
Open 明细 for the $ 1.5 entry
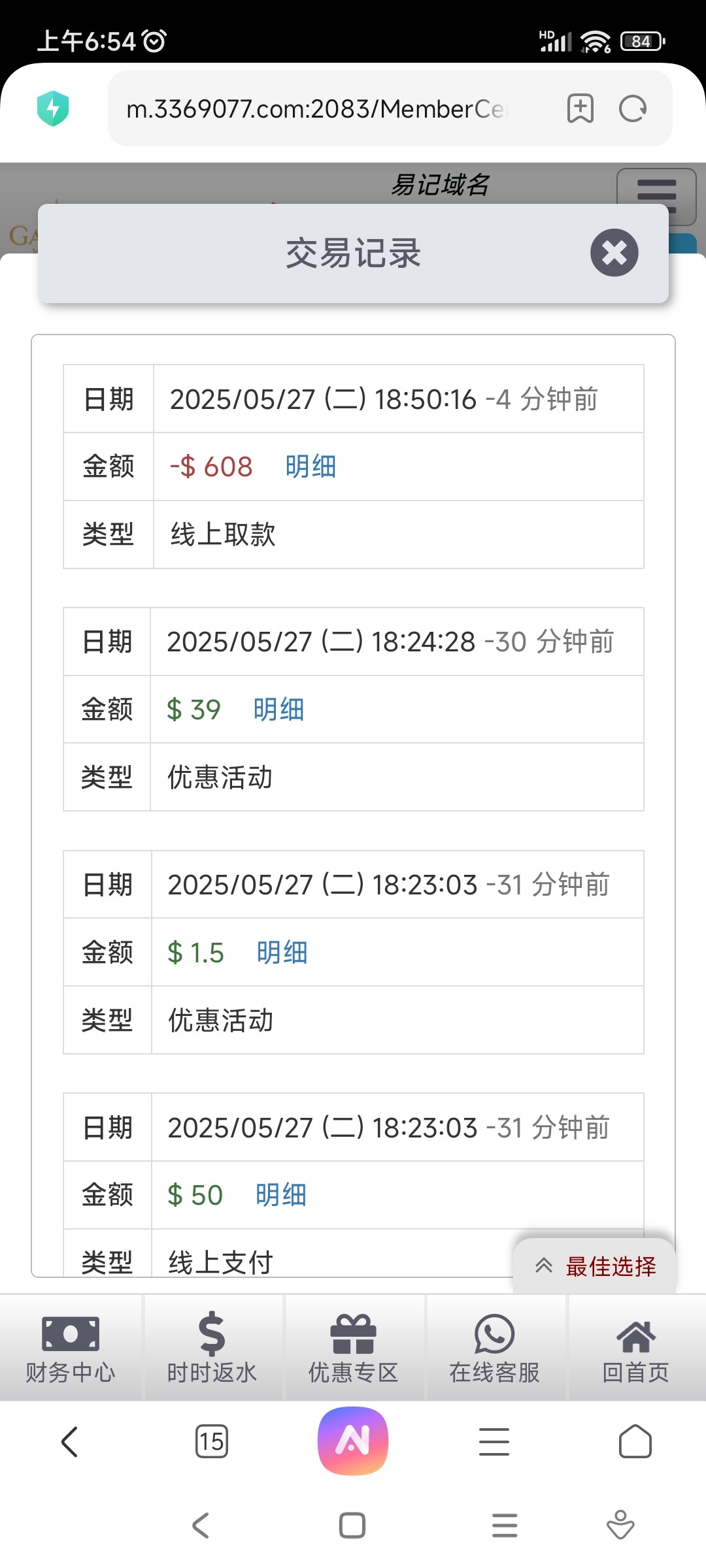coord(282,953)
